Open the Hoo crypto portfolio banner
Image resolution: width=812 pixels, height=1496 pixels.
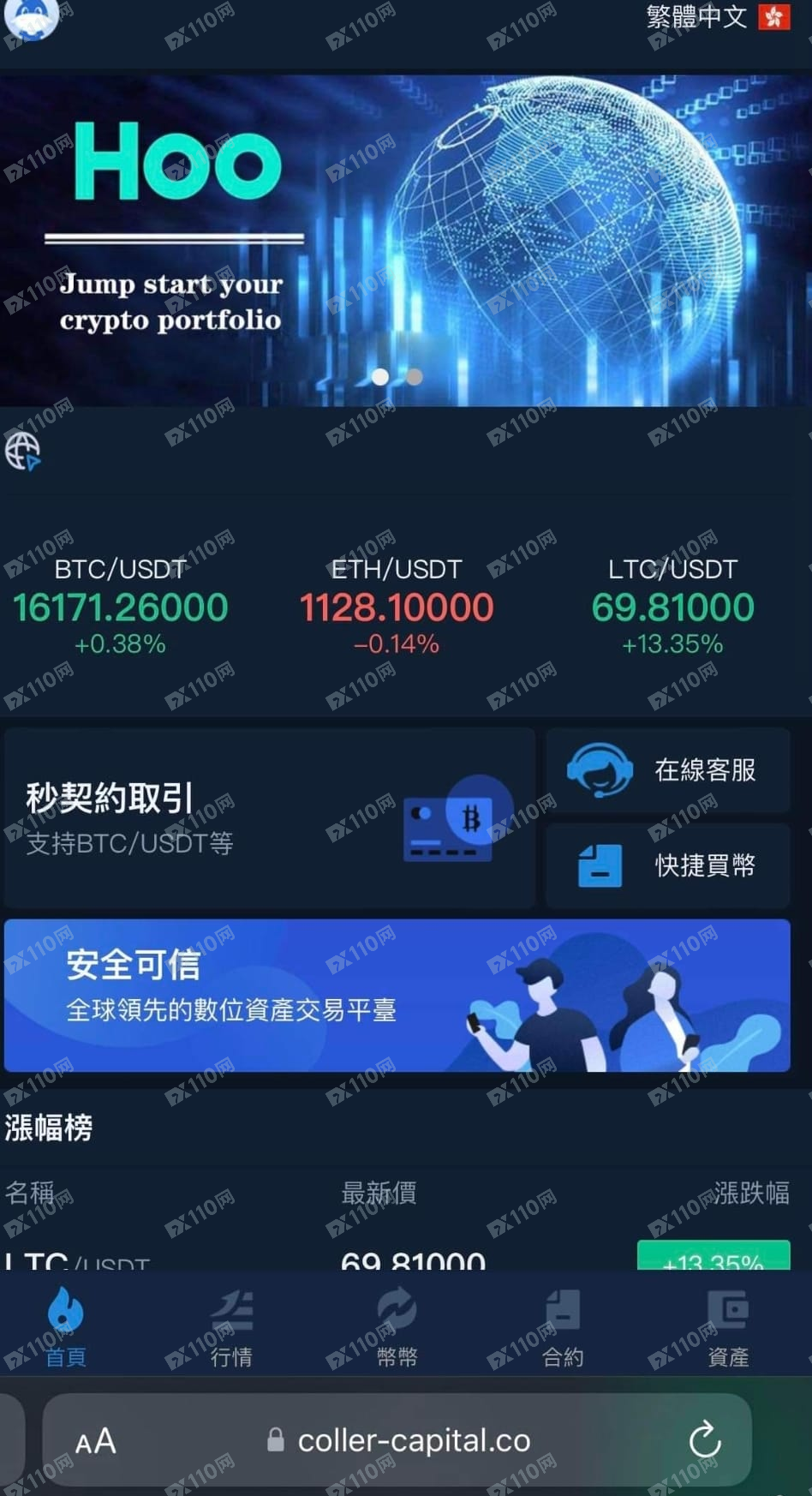pyautogui.click(x=405, y=240)
